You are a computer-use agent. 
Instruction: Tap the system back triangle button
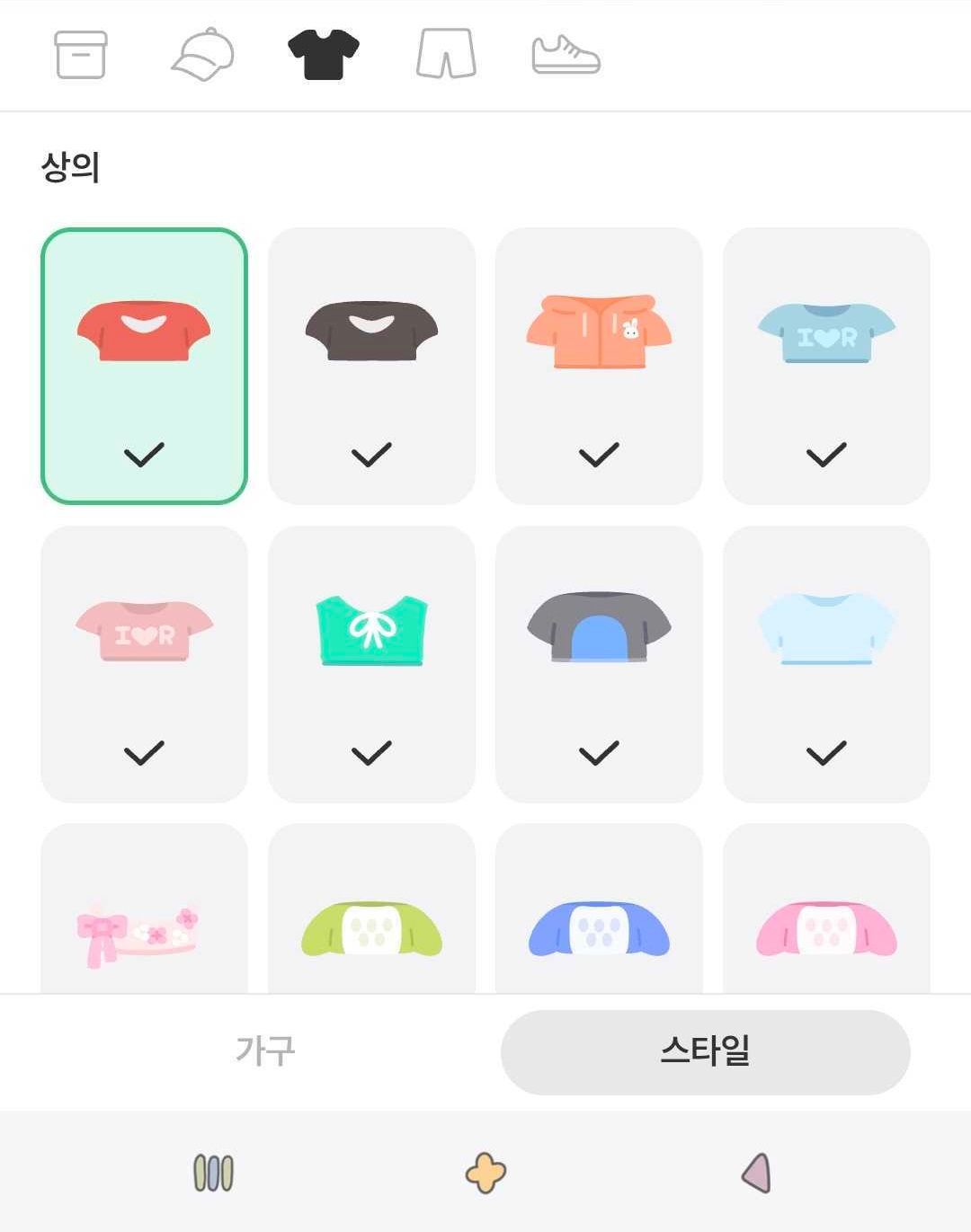pyautogui.click(x=756, y=1173)
